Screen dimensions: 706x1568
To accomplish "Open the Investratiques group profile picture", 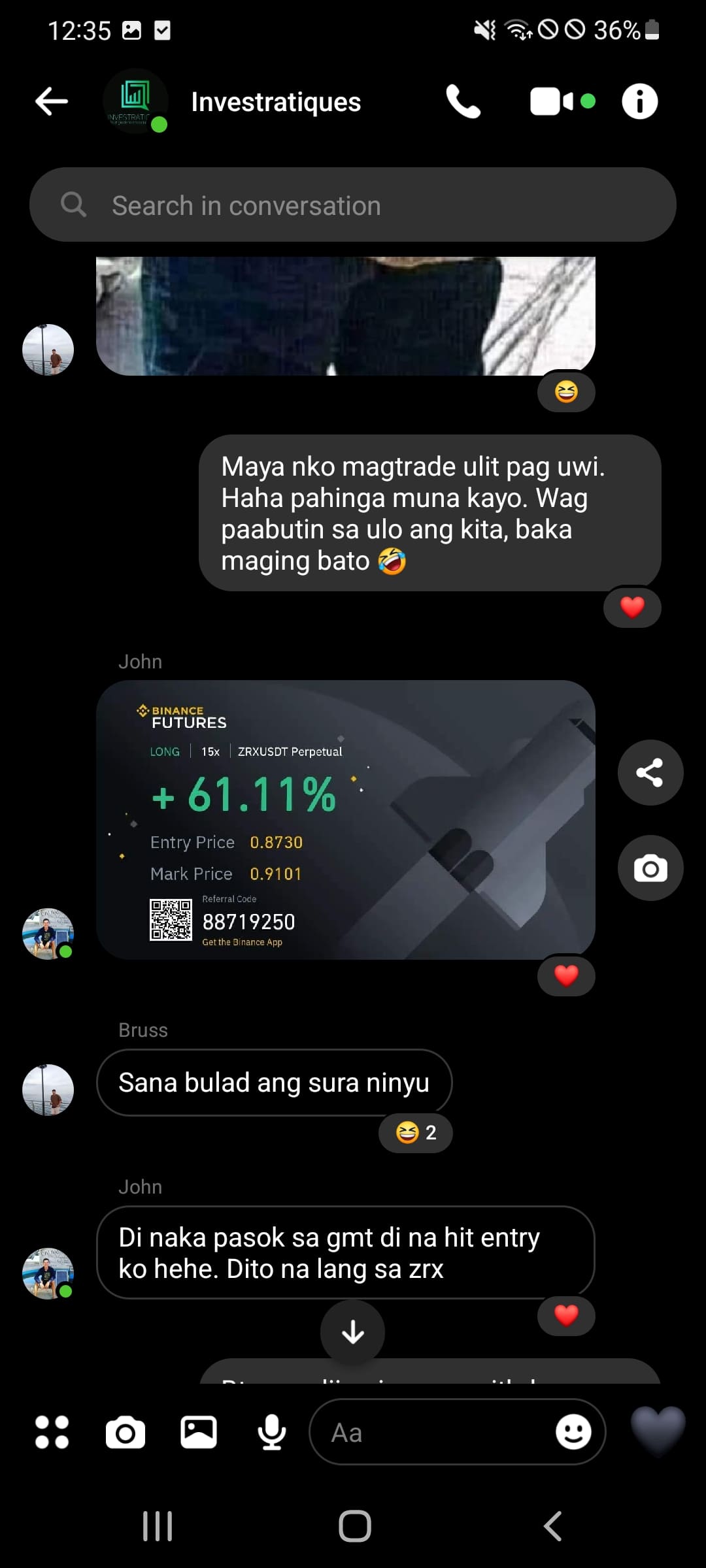I will click(135, 102).
